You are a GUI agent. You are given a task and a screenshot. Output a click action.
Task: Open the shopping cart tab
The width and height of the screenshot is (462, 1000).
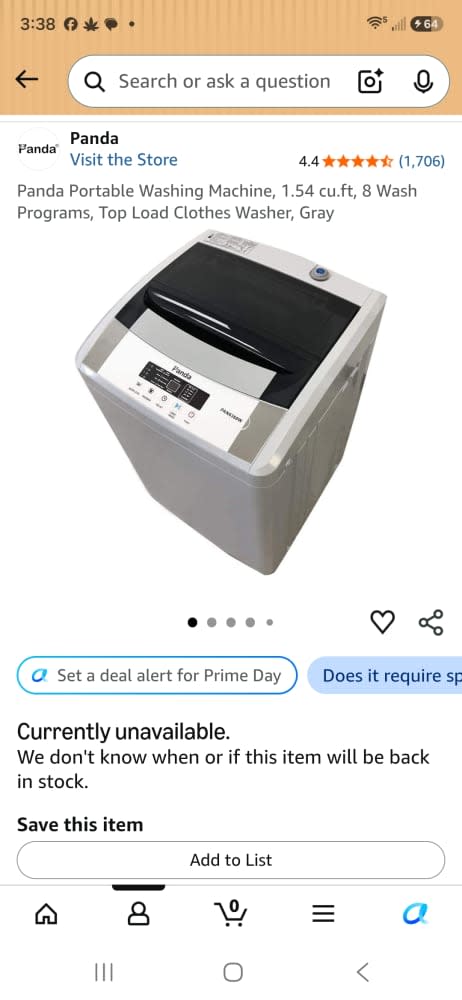(x=232, y=913)
